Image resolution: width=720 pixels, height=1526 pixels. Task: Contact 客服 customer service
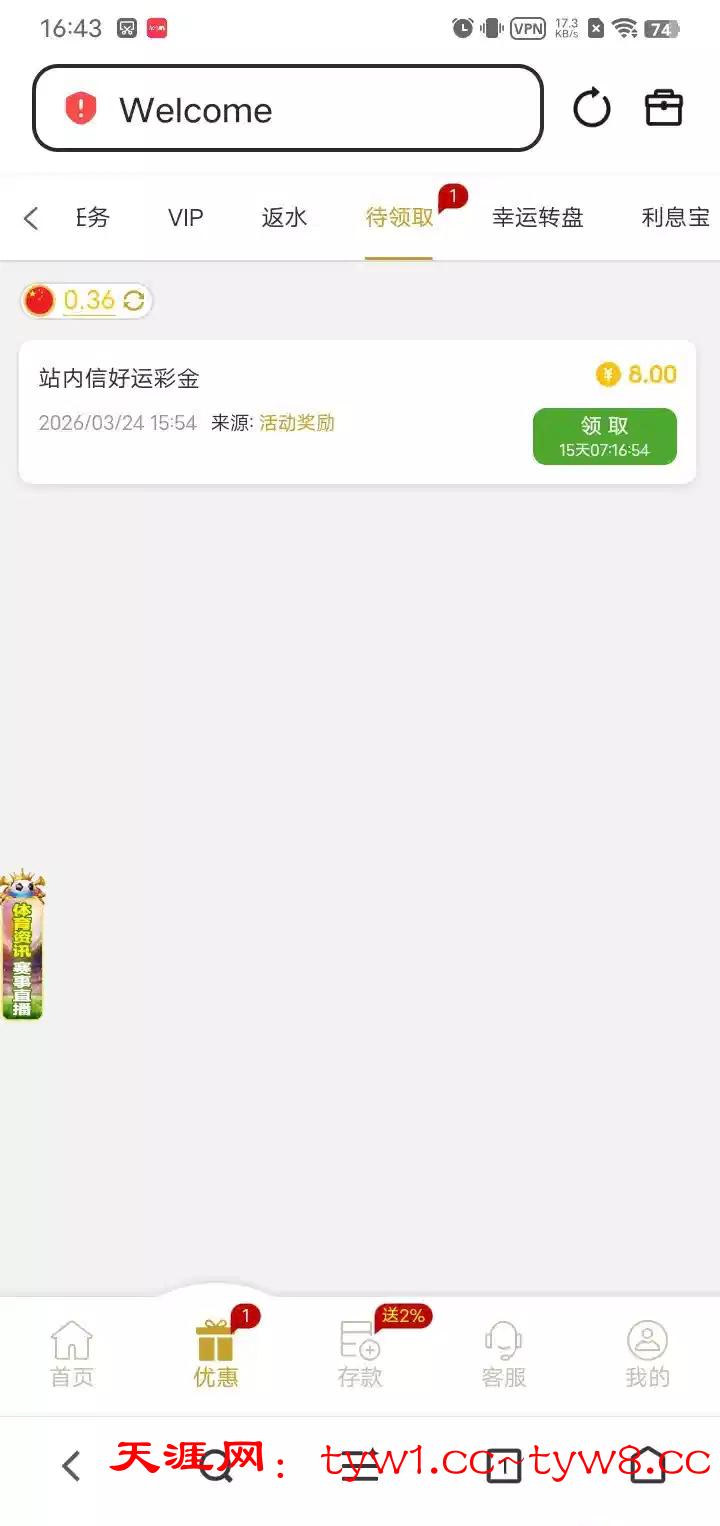(x=504, y=1353)
